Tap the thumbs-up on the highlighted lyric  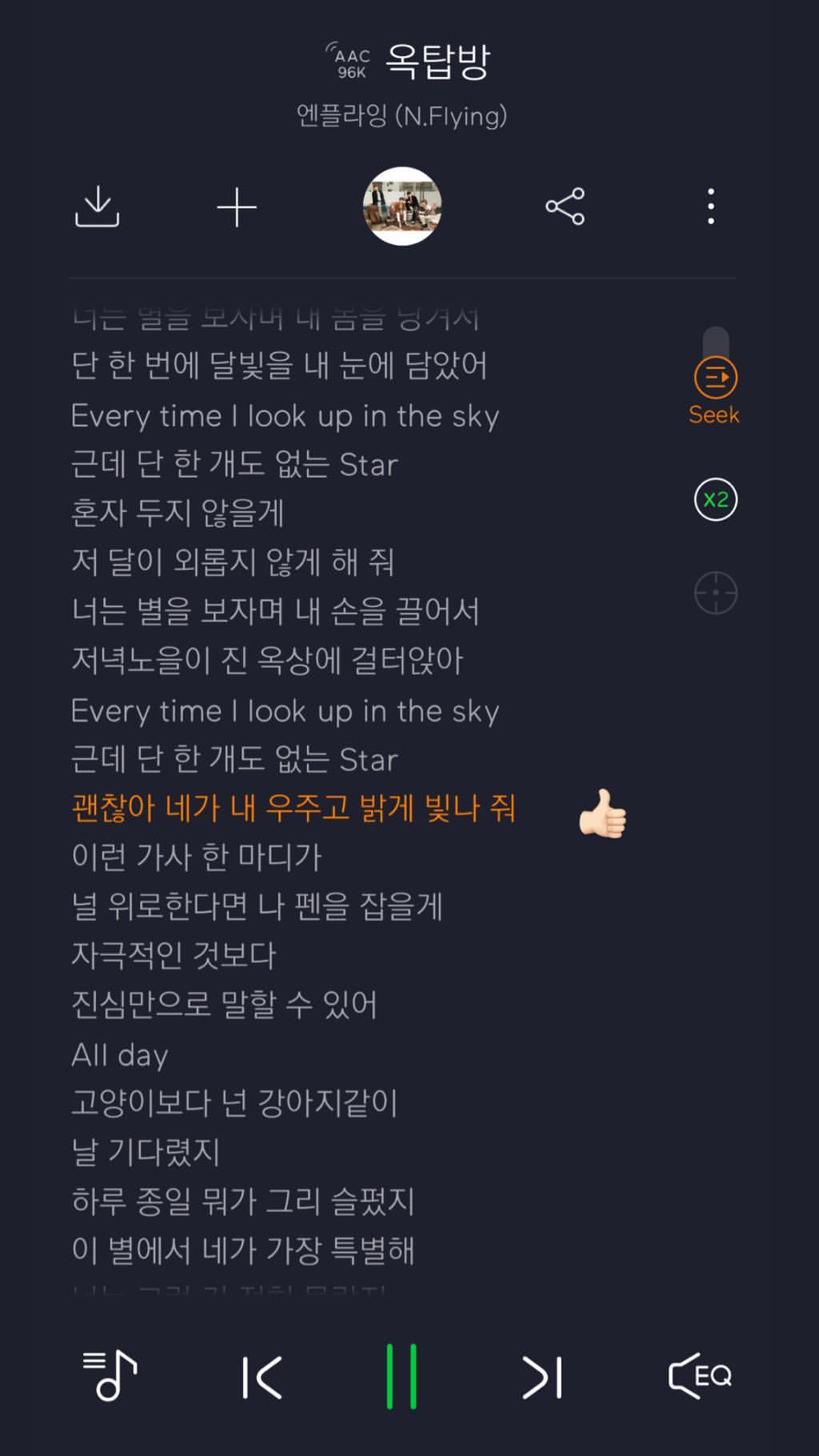click(x=602, y=814)
